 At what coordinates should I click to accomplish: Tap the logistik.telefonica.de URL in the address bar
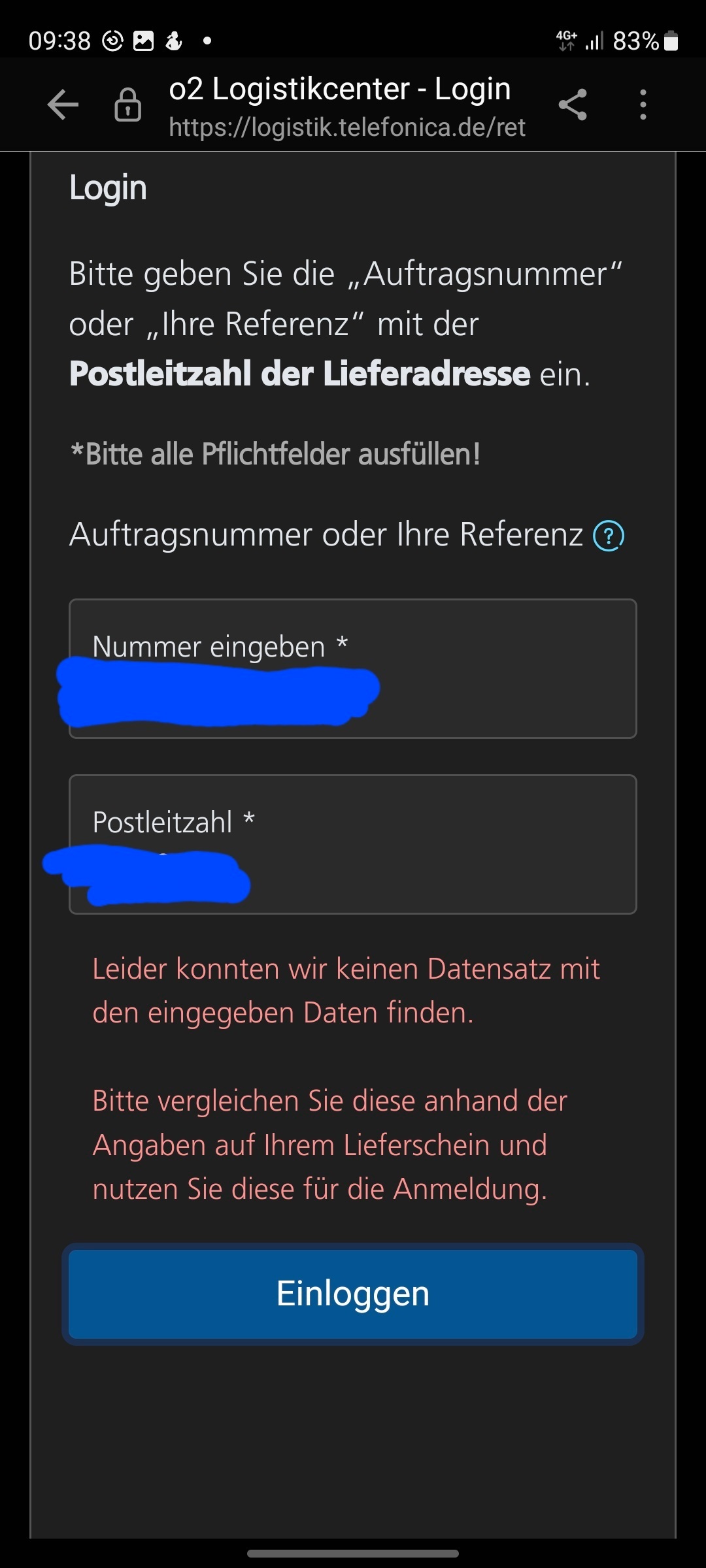pyautogui.click(x=347, y=127)
